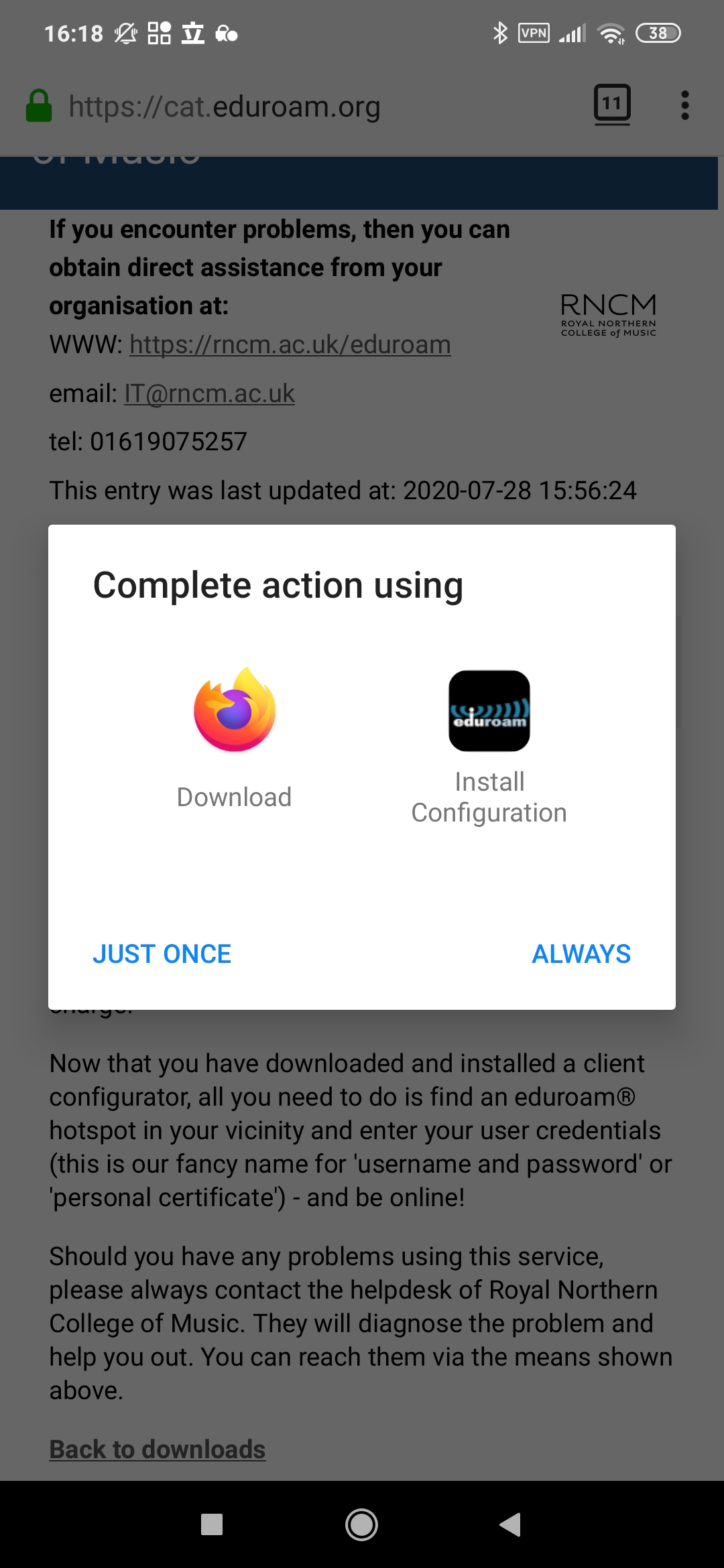The height and width of the screenshot is (1568, 724).
Task: Tap ALWAYS button
Action: coord(581,954)
